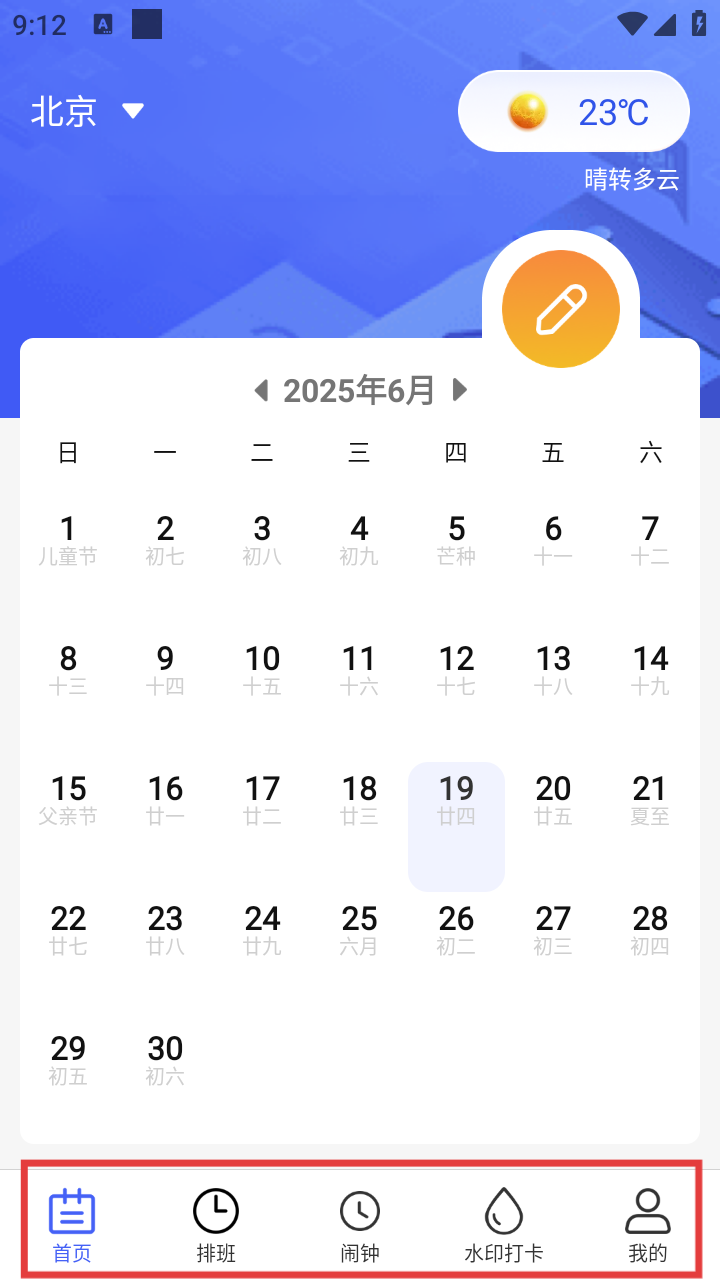The height and width of the screenshot is (1280, 720).
Task: Open the 23℃ weather pill
Action: pyautogui.click(x=574, y=111)
